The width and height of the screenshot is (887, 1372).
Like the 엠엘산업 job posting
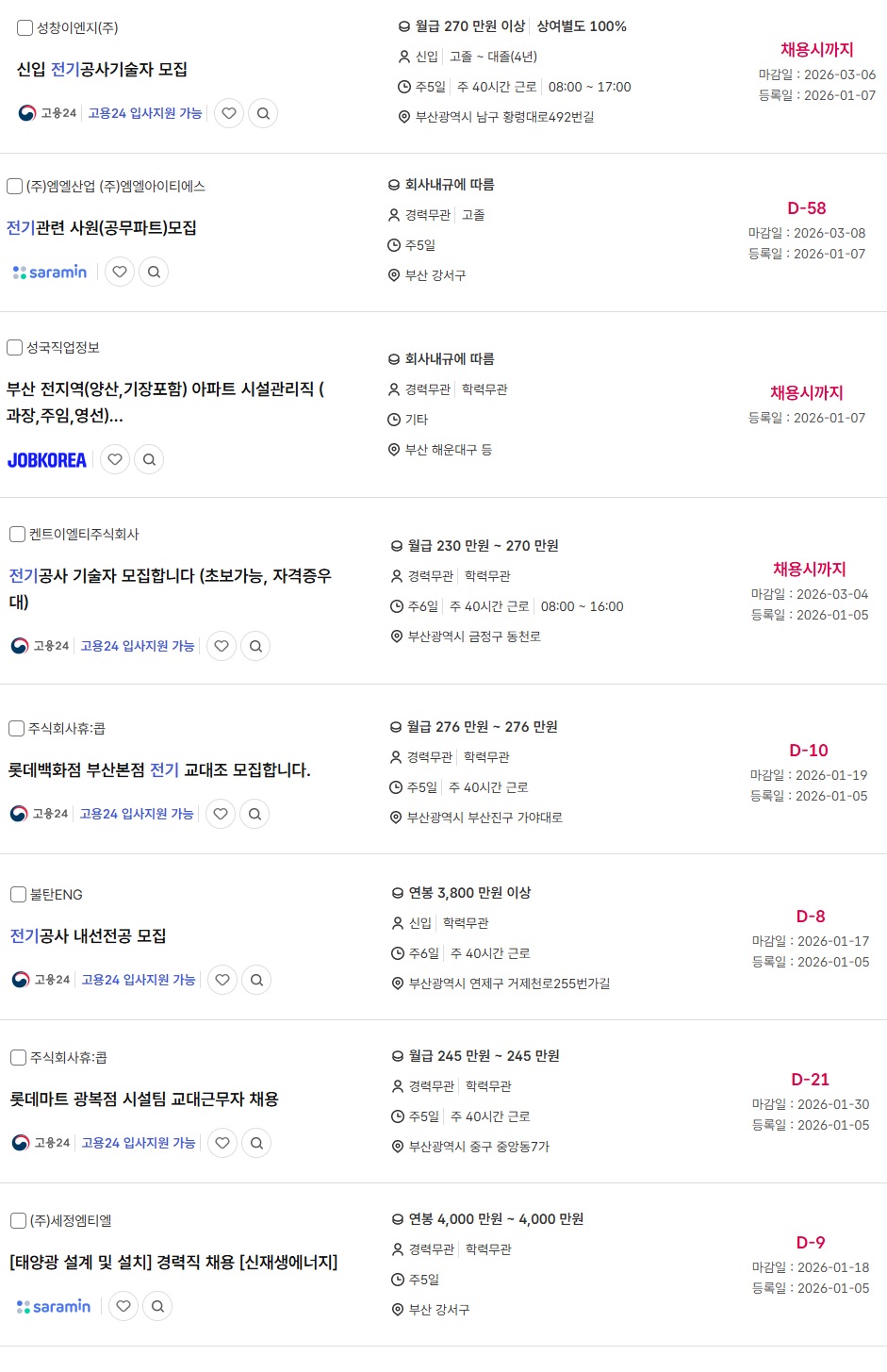click(x=120, y=273)
